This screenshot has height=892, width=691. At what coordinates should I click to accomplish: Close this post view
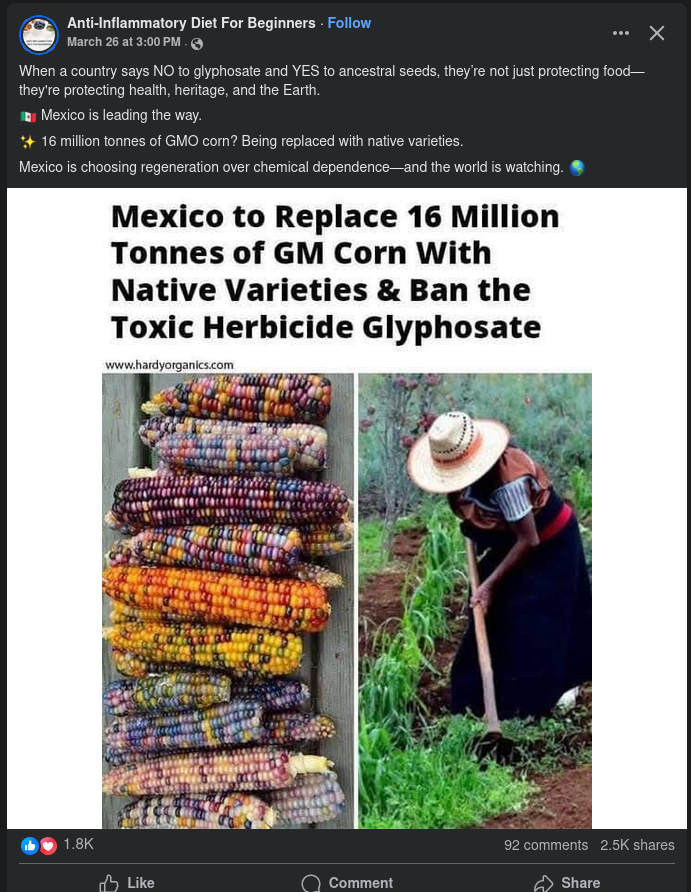657,33
